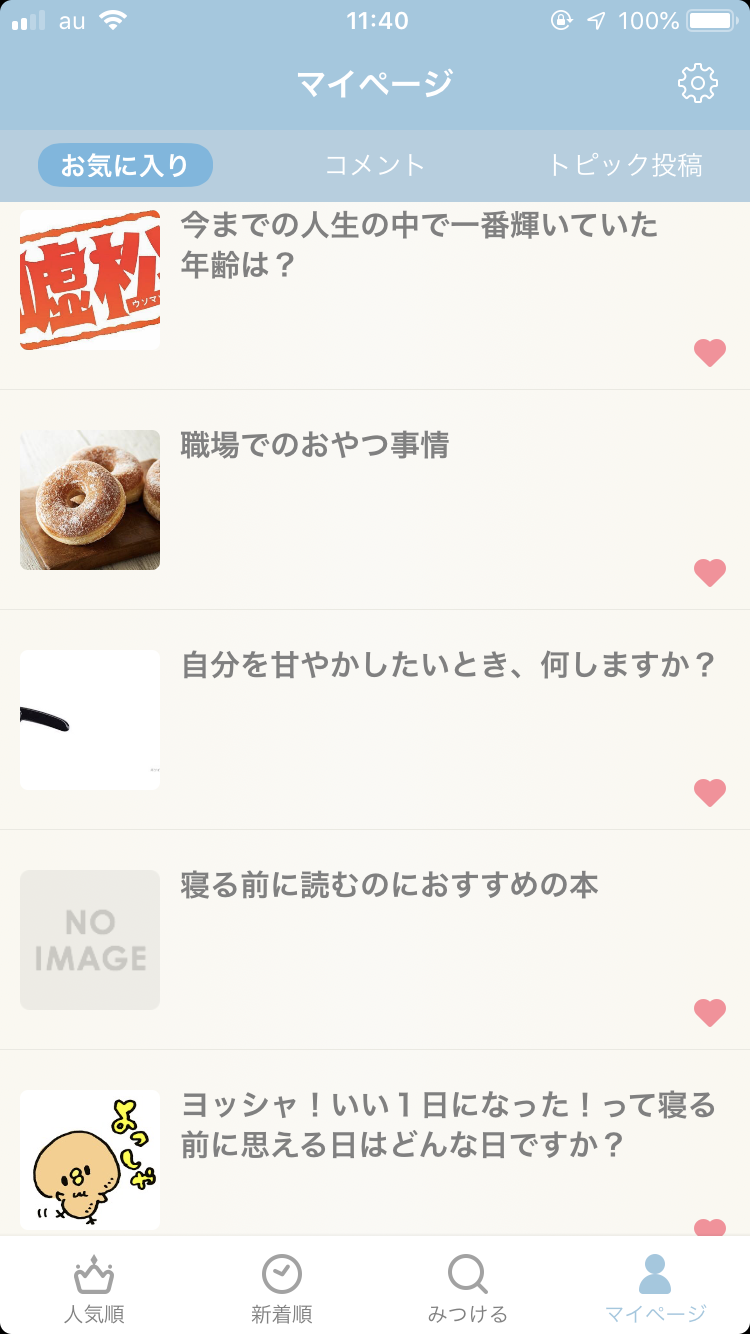Toggle the heart on the 寝る前に読むのにおすすめの本 topic
Screen dimensions: 750x1334
pos(710,1012)
